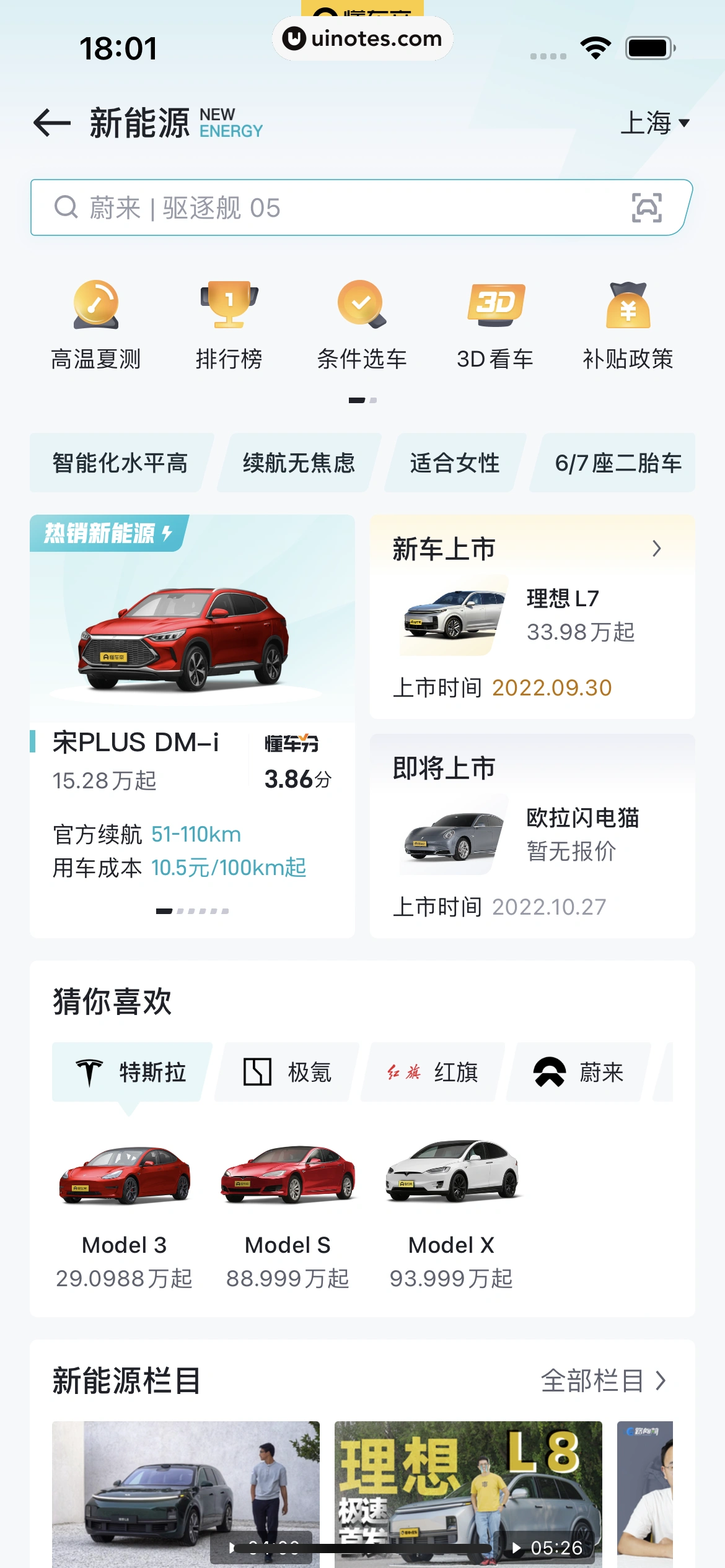Open 新车上市 list via chevron
Image resolution: width=725 pixels, height=1568 pixels.
pyautogui.click(x=656, y=549)
